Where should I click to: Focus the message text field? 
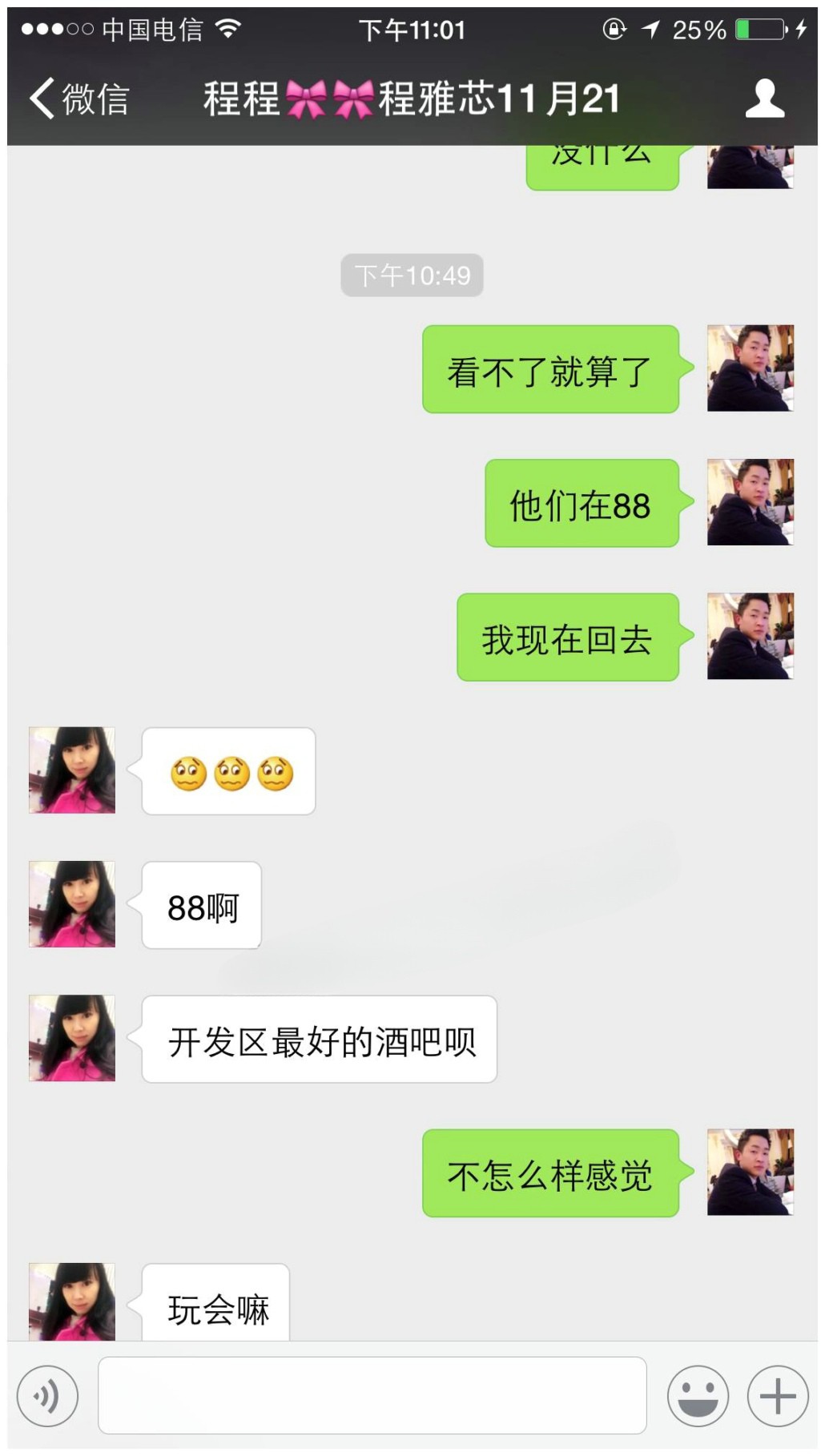(372, 1395)
